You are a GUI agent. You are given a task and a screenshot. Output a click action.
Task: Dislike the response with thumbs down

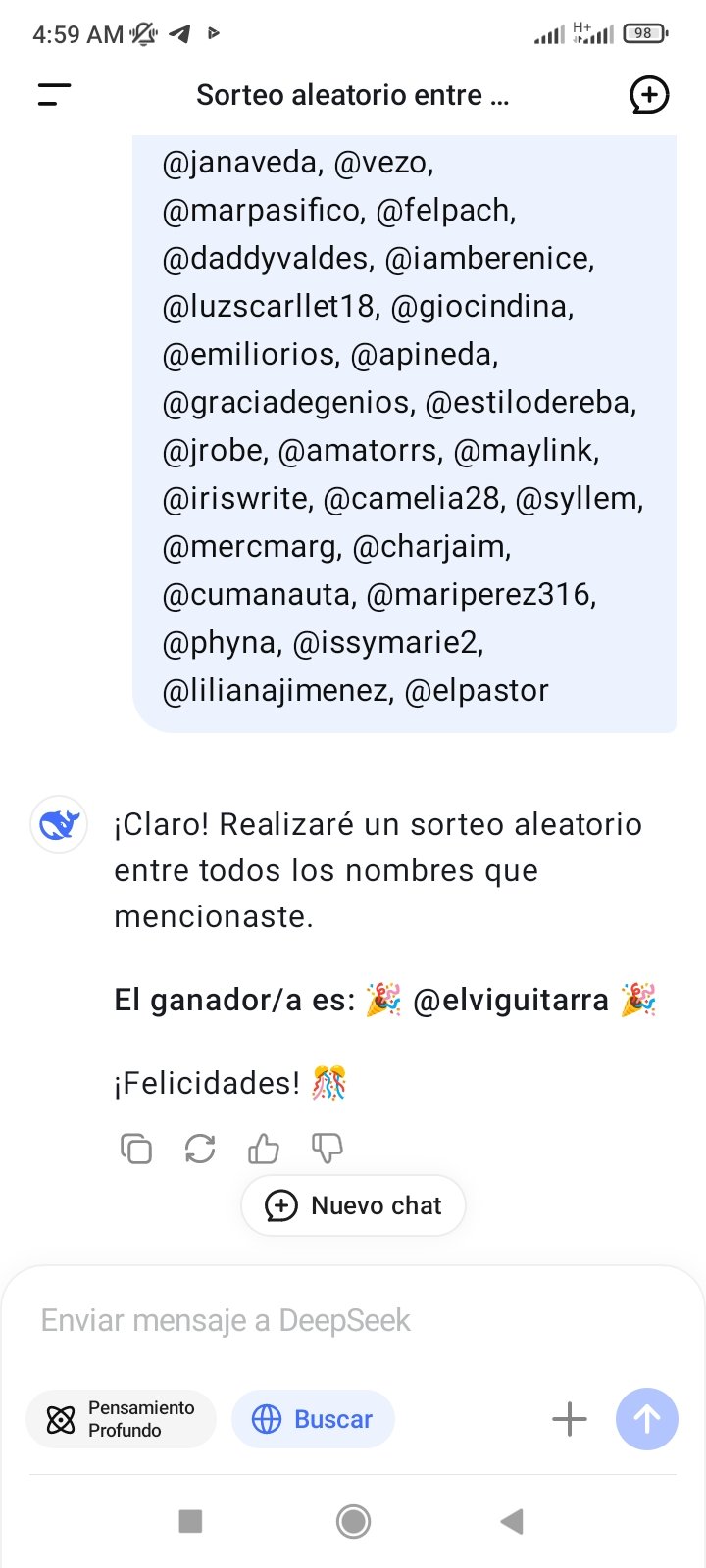tap(328, 1148)
